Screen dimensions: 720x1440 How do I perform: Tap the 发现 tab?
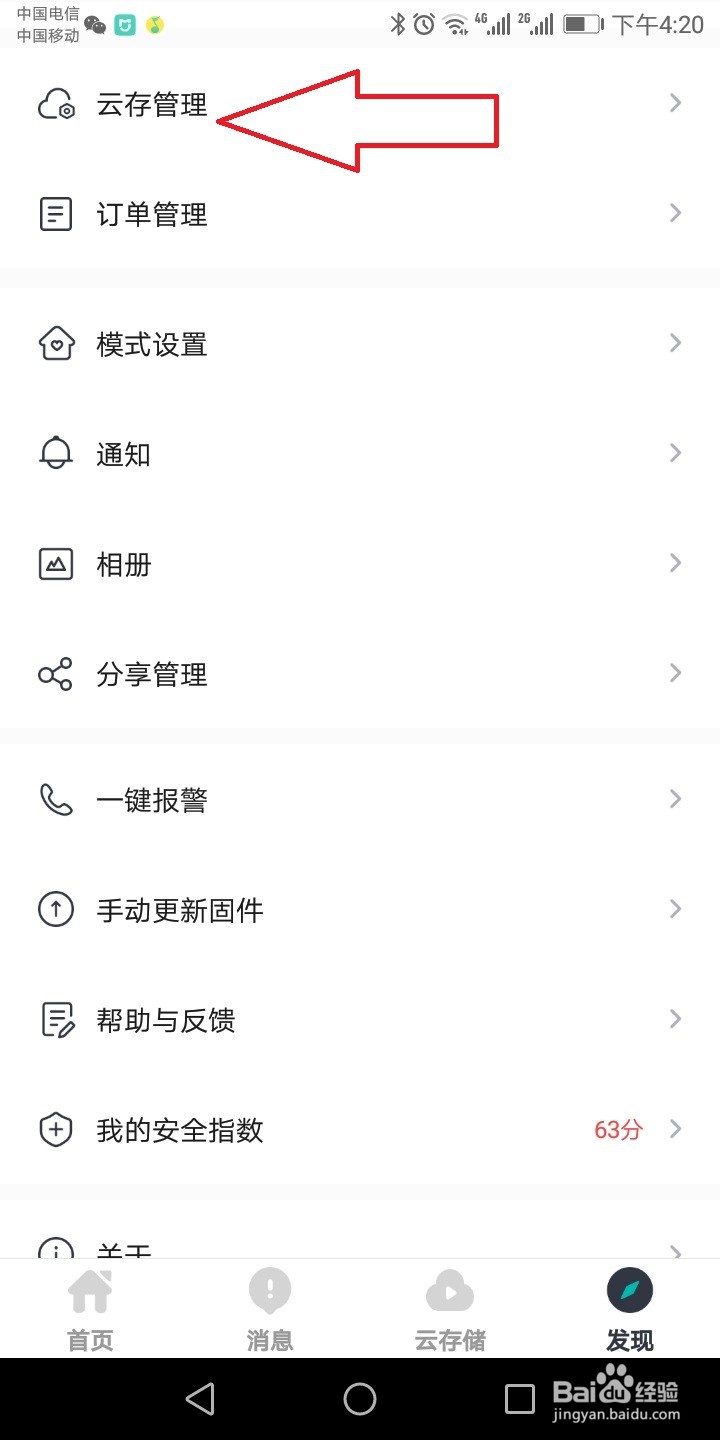pyautogui.click(x=630, y=1308)
